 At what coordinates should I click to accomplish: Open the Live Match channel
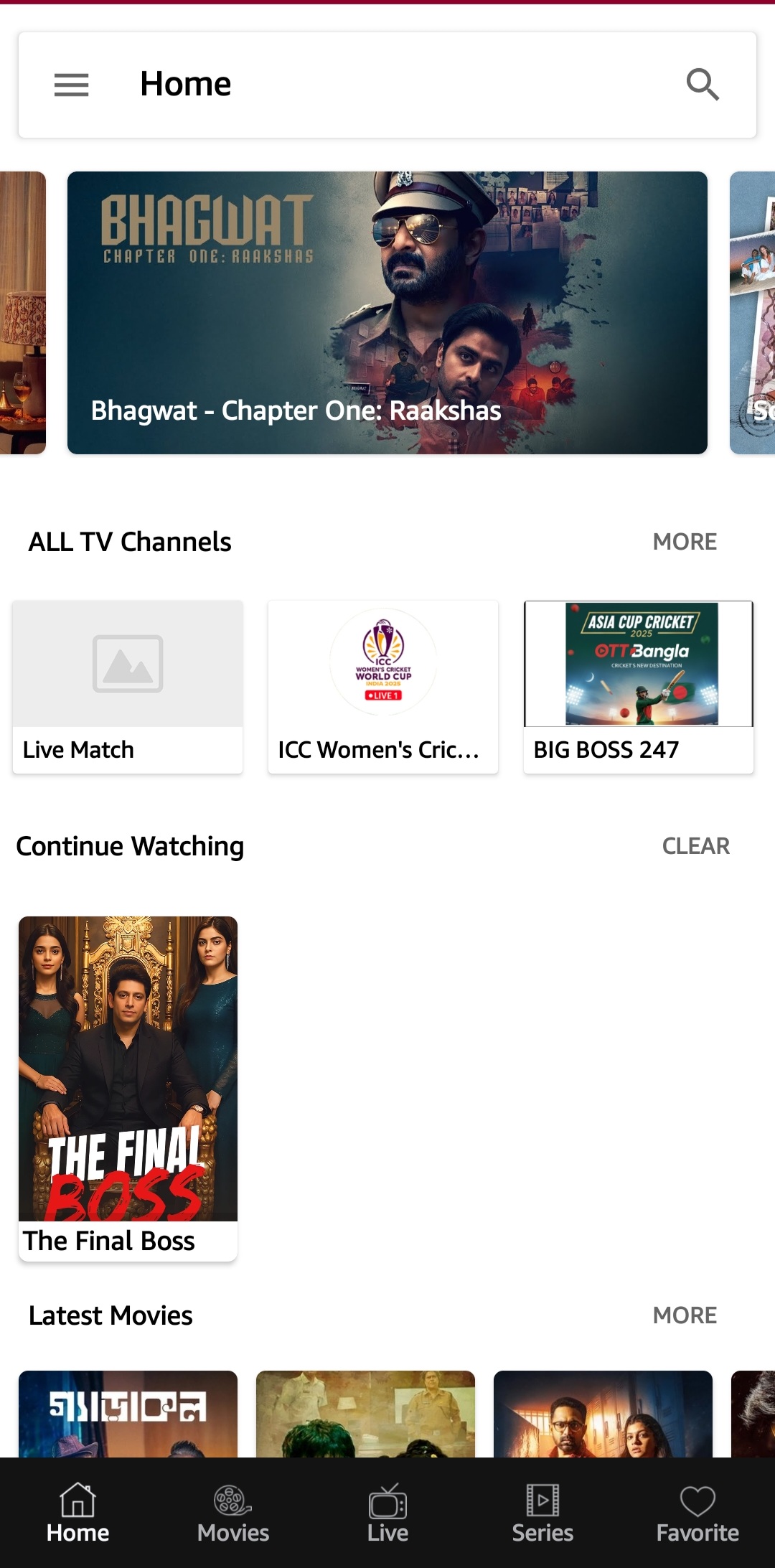pyautogui.click(x=128, y=687)
